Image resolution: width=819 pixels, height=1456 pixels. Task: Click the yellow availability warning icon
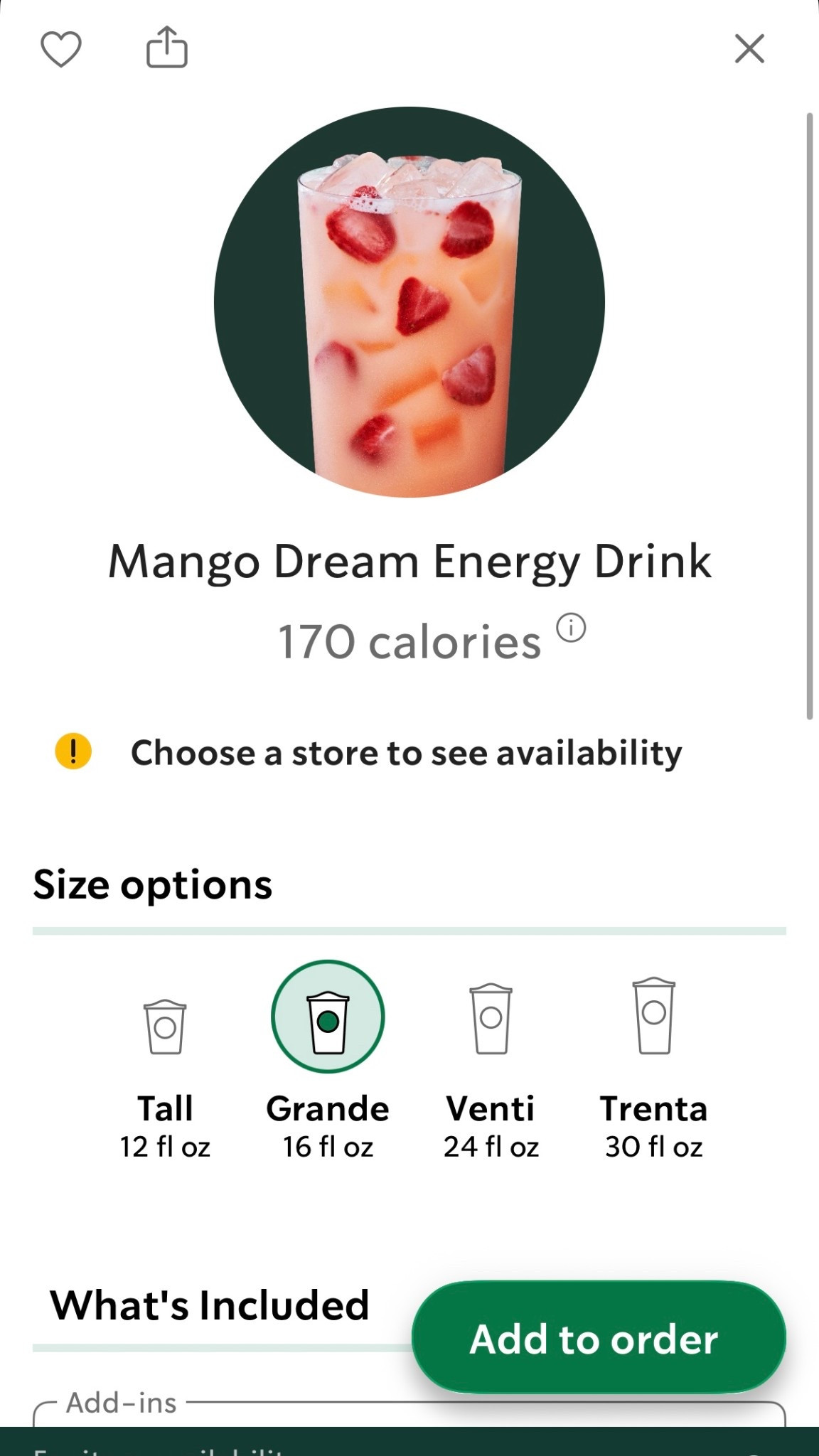(74, 751)
